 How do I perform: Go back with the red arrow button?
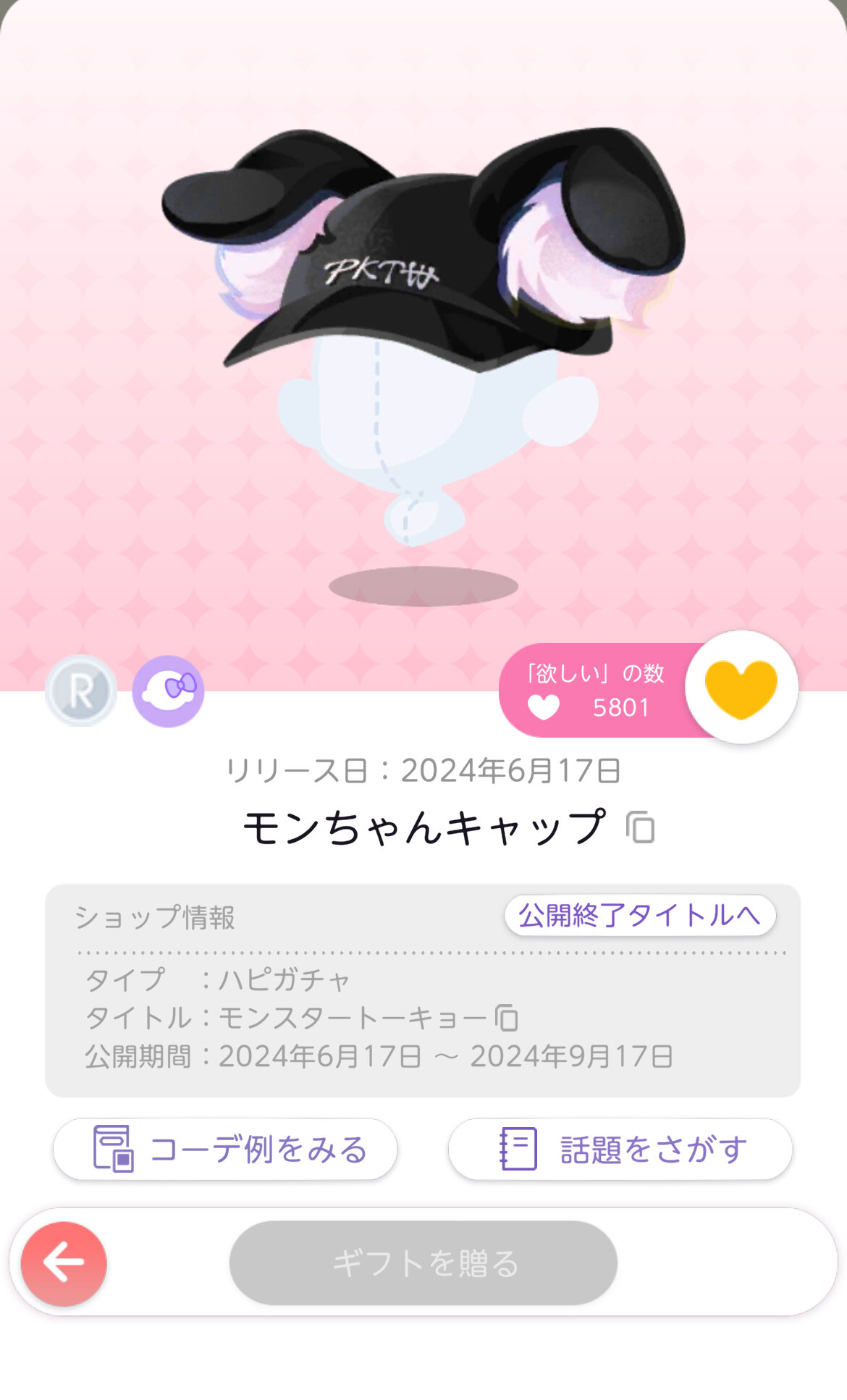point(64,1264)
